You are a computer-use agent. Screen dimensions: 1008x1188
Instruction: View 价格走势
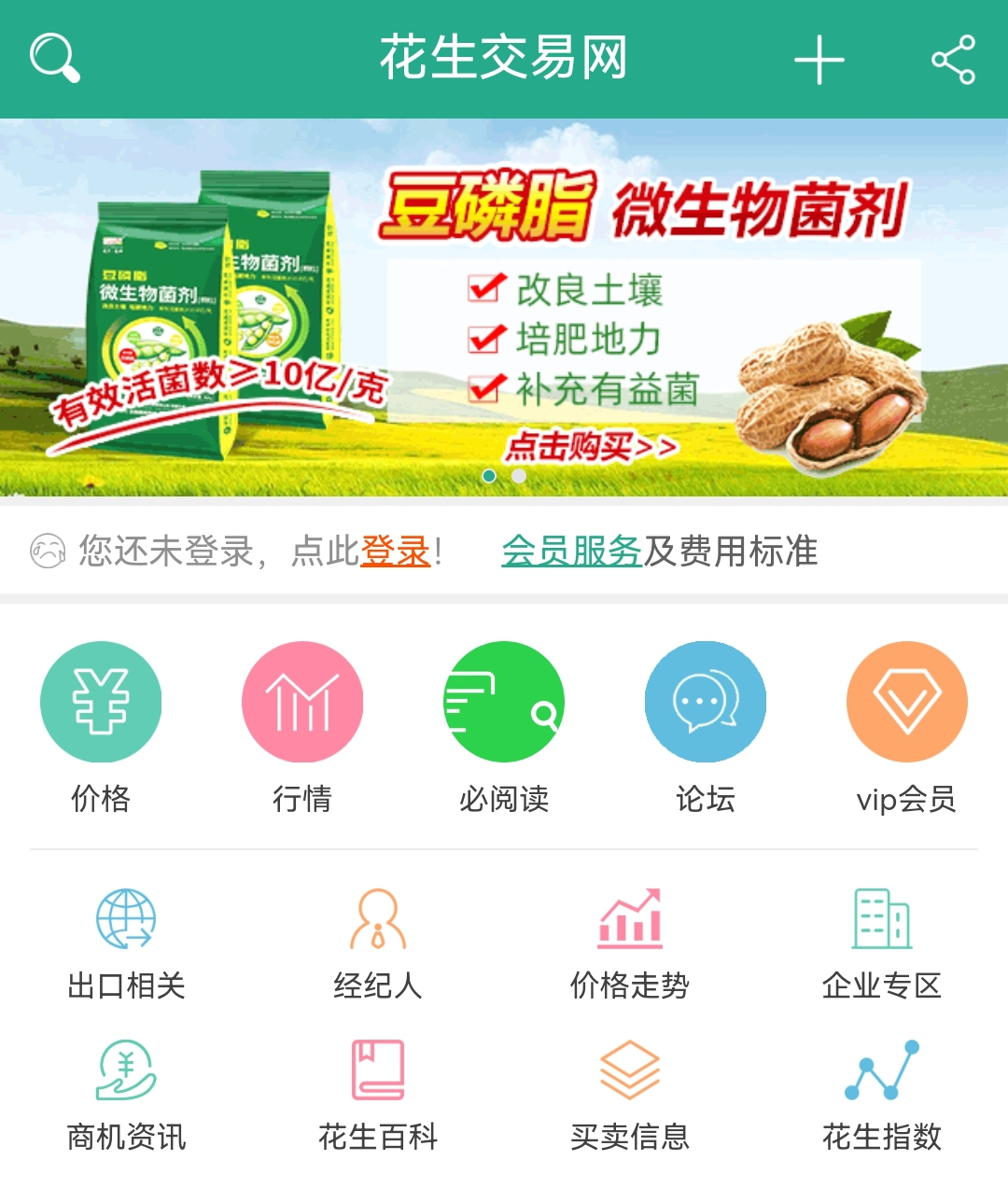pyautogui.click(x=630, y=943)
